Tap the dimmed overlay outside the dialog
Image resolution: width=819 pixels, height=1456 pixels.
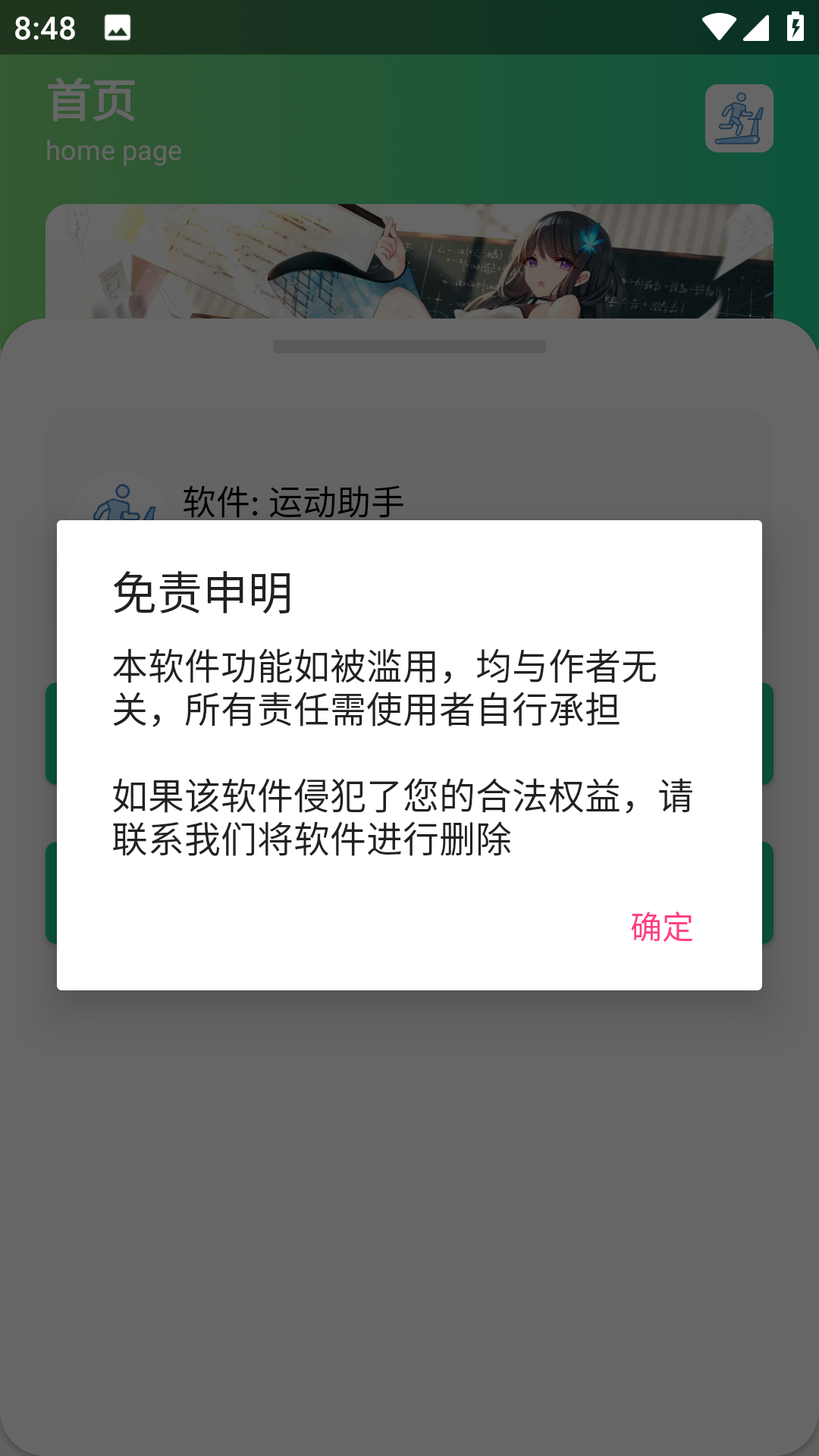[x=409, y=1213]
